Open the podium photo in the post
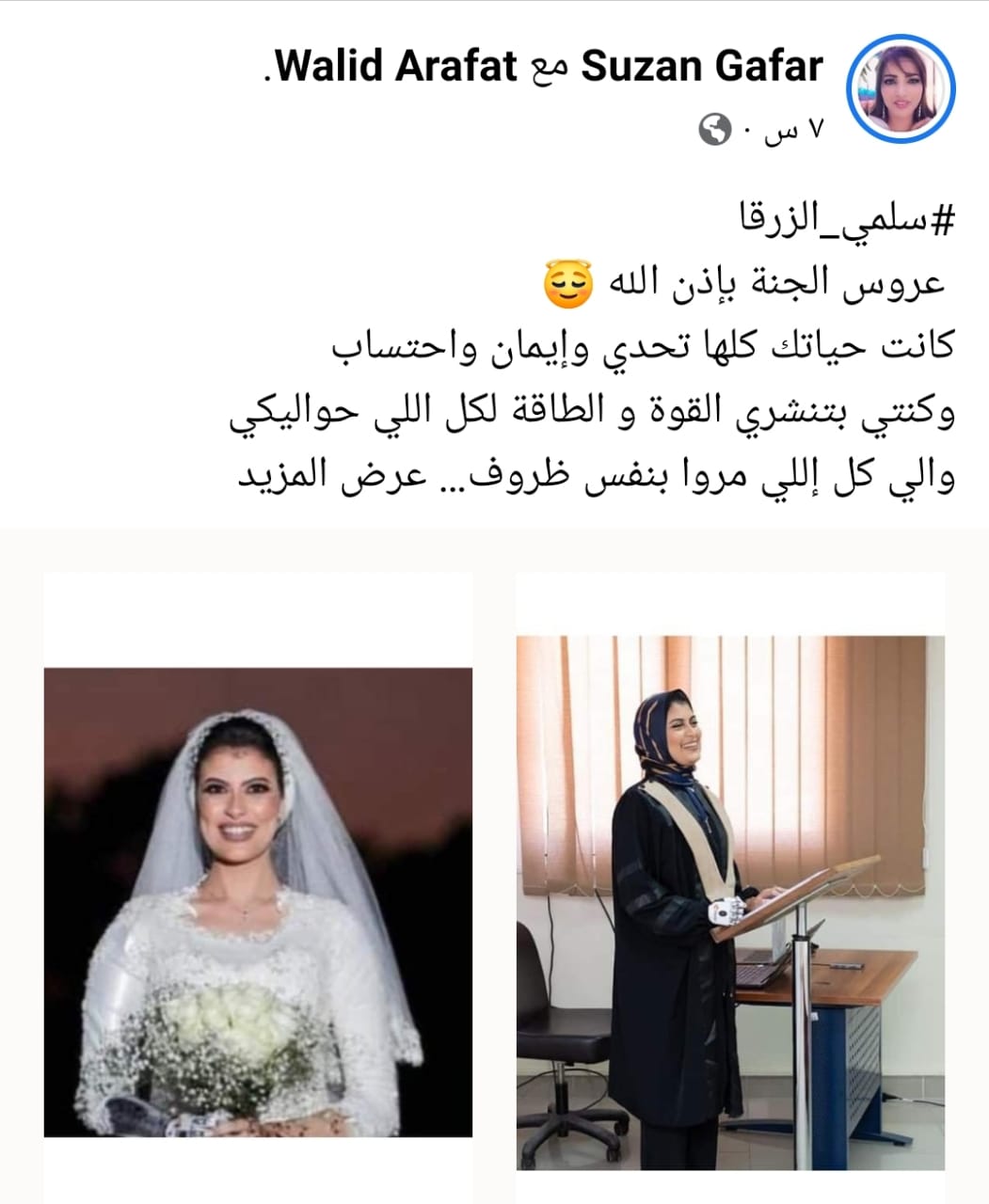 click(x=730, y=901)
